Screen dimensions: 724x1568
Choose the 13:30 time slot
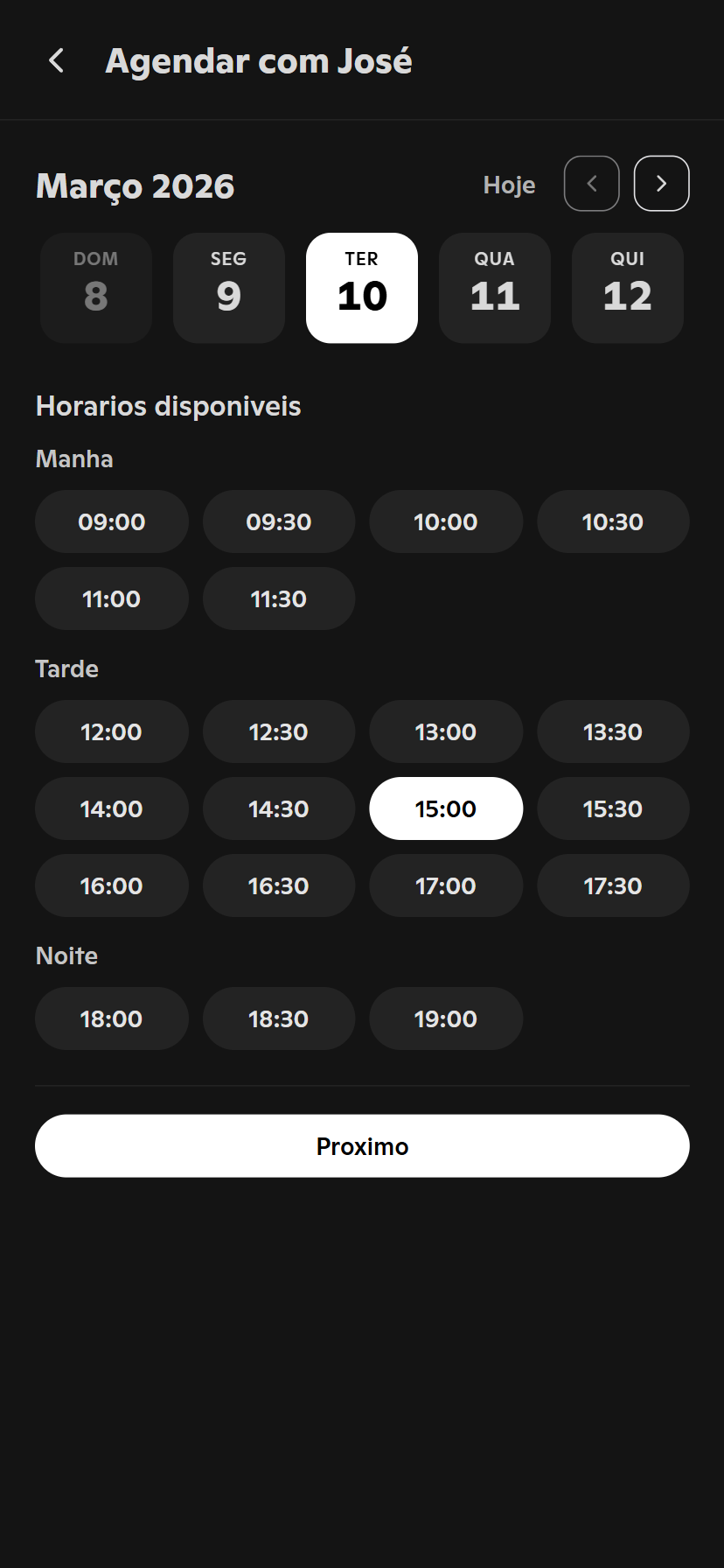point(613,731)
